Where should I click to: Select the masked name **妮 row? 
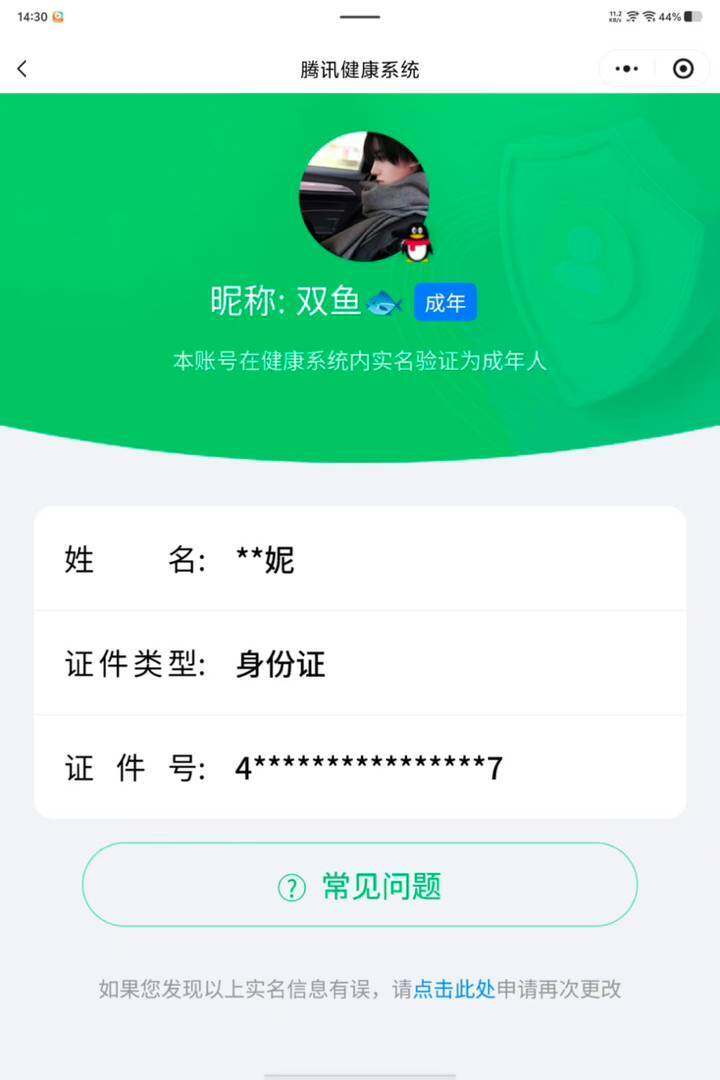[360, 560]
